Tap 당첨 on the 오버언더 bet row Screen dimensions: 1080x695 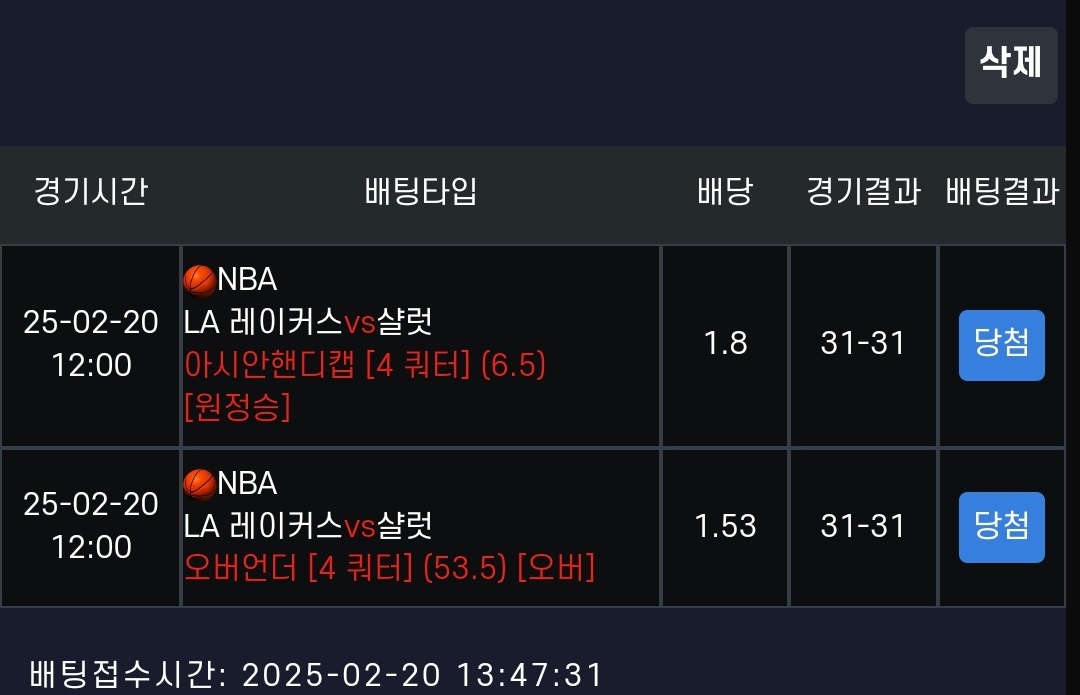1001,527
